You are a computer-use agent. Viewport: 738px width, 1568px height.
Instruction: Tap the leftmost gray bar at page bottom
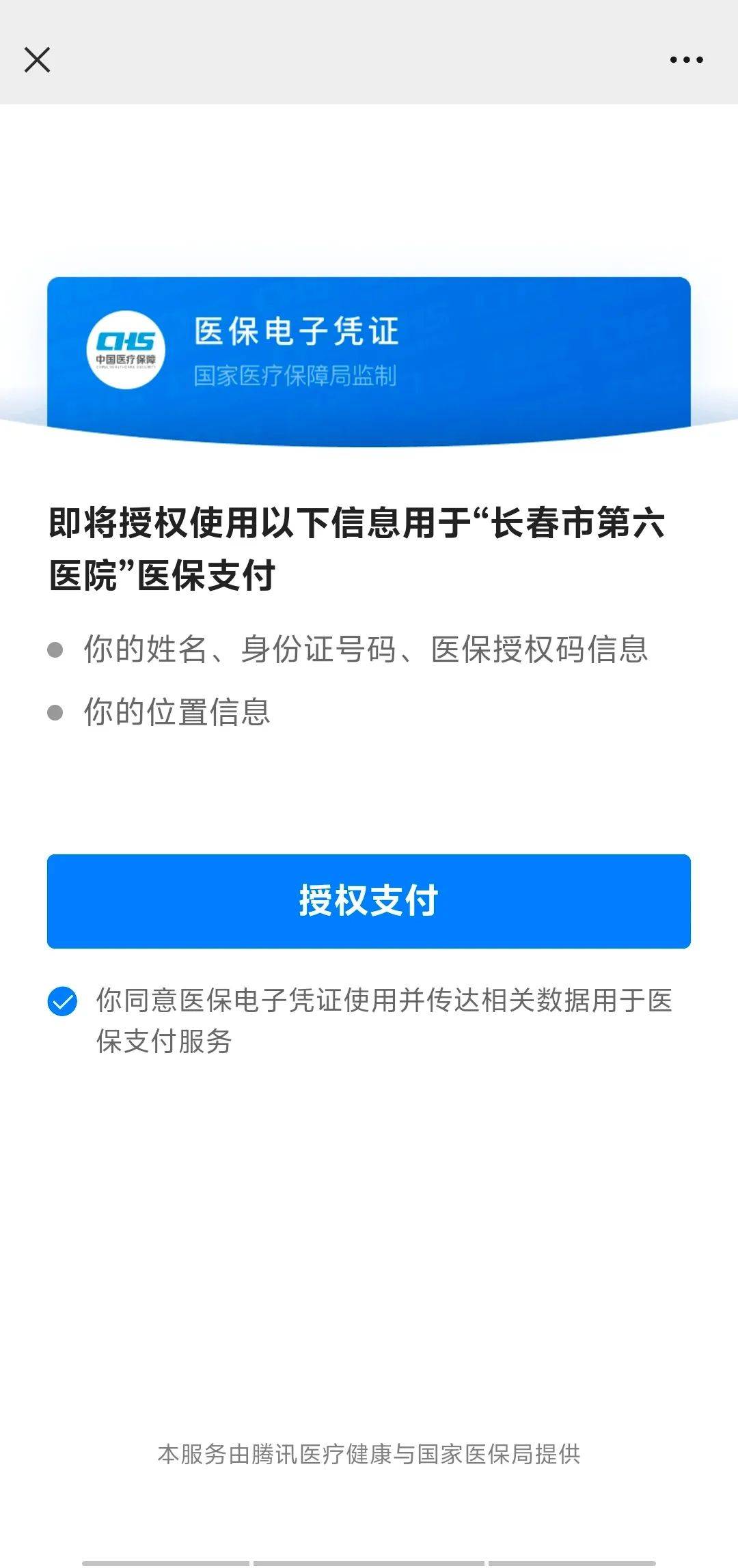[x=165, y=1563]
